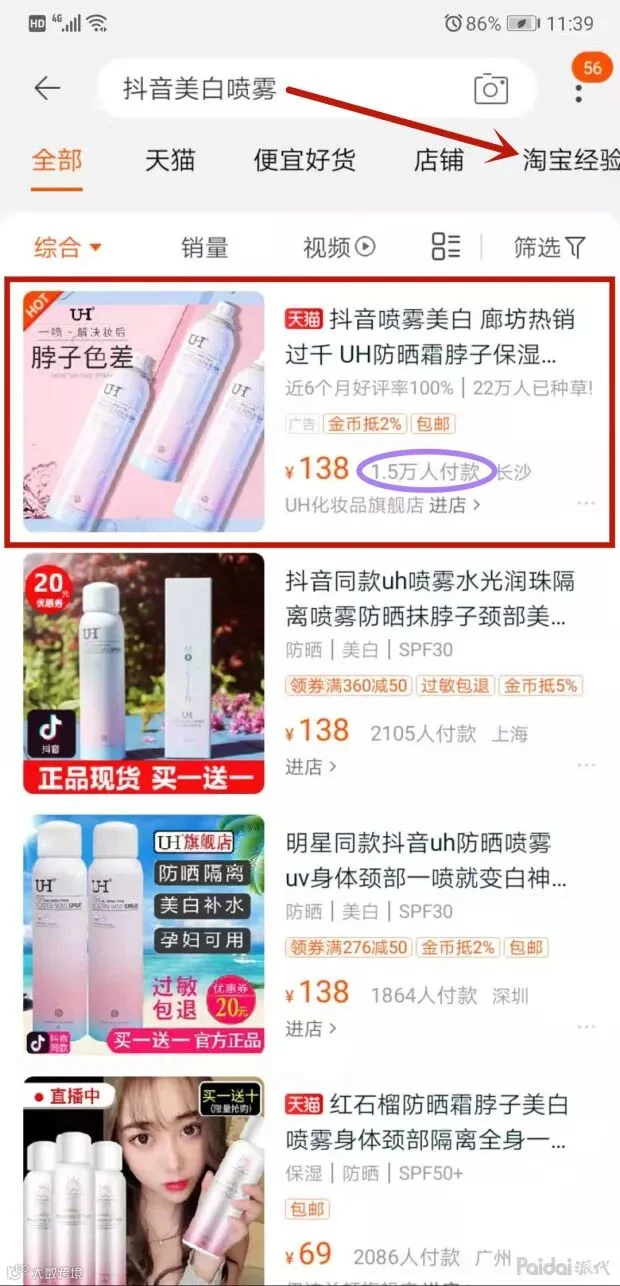This screenshot has width=620, height=1286.
Task: Switch to the 店铺 tab
Action: 439,159
